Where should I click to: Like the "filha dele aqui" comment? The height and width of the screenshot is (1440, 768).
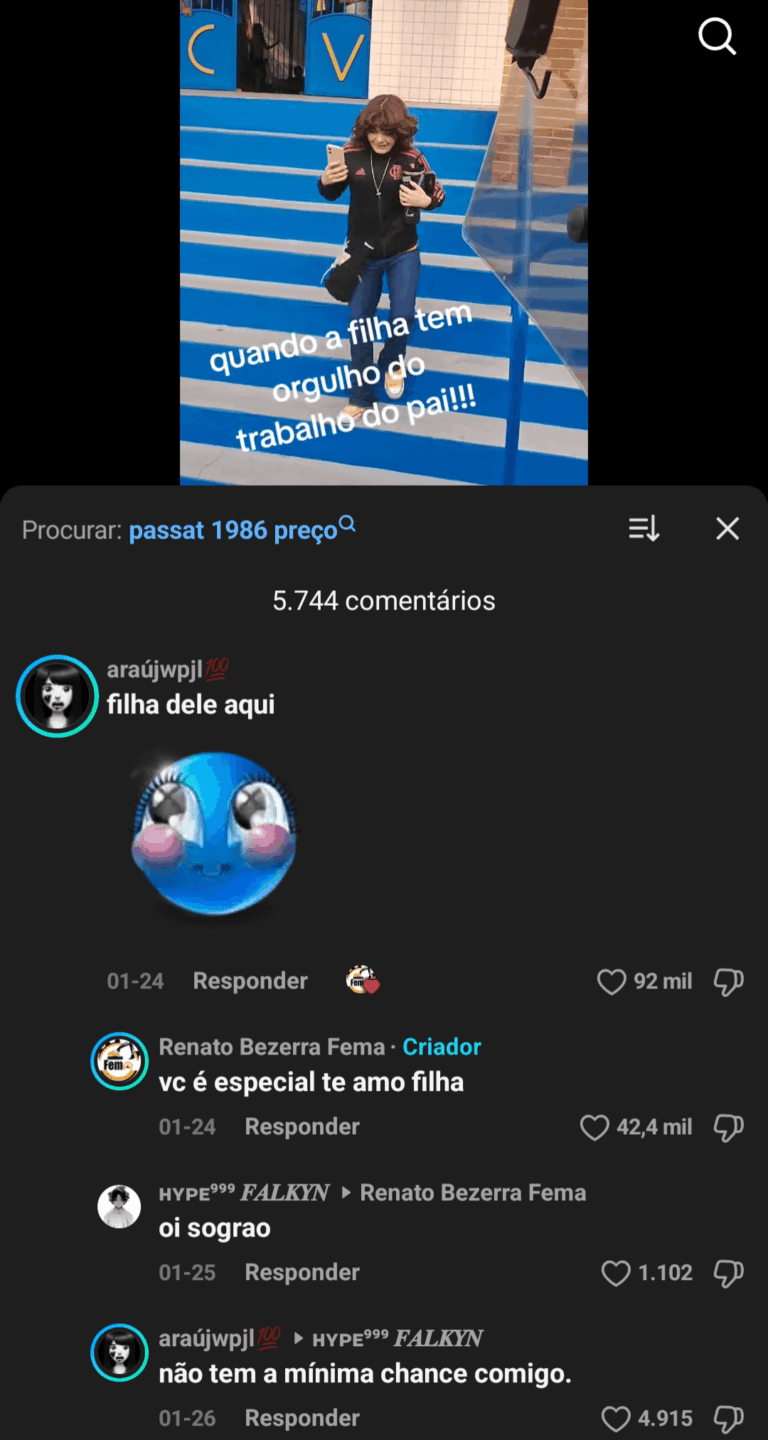tap(611, 982)
